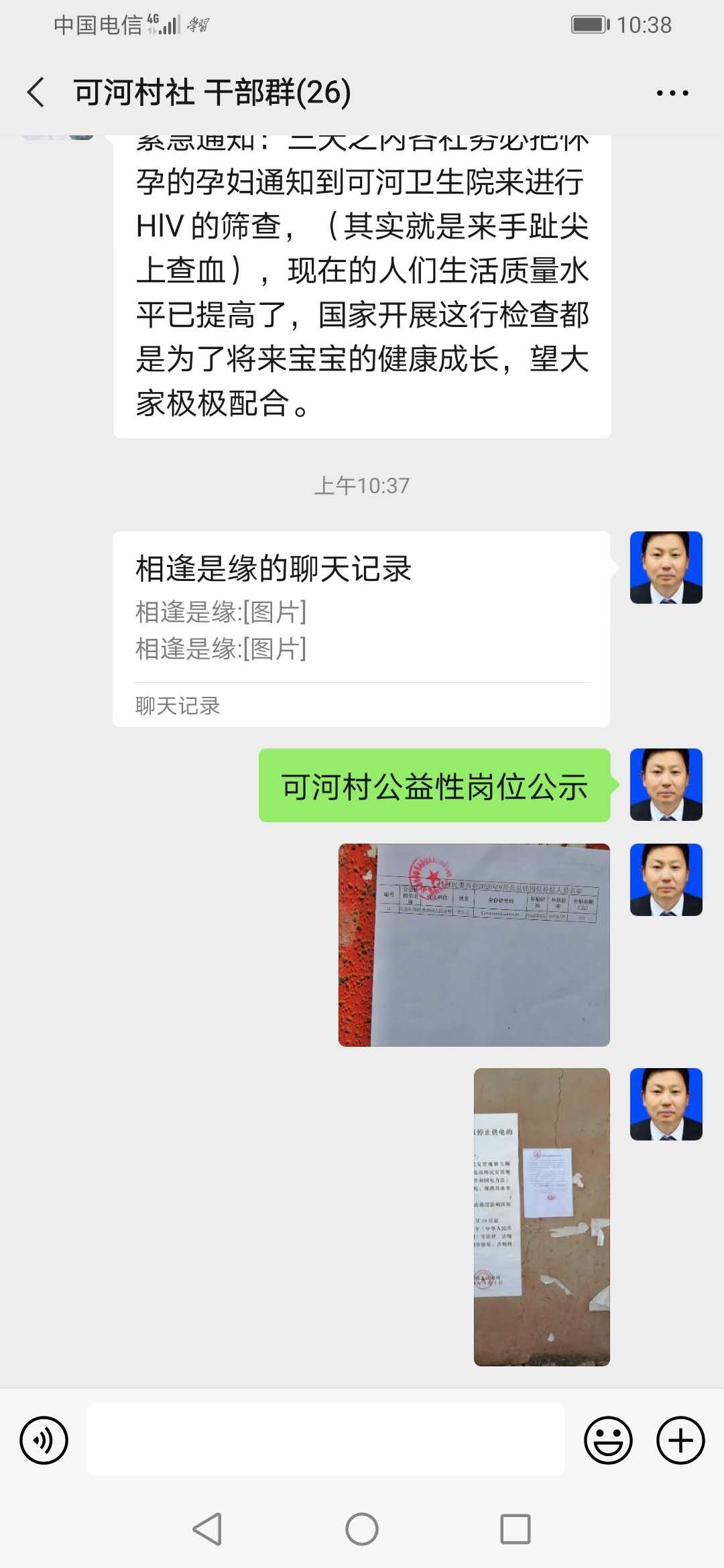Switch to voice message input

44,1440
